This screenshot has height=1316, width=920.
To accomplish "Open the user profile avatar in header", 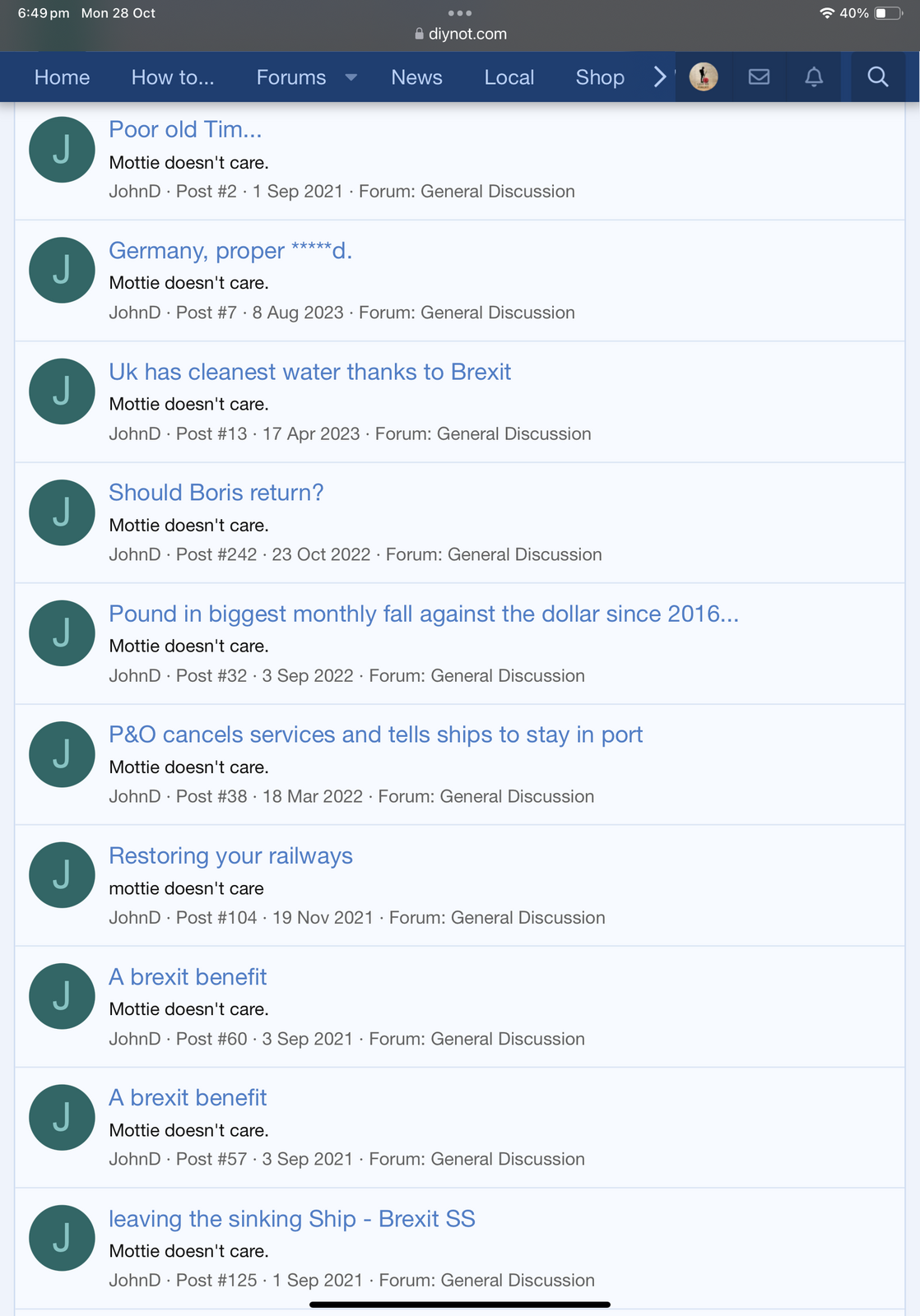I will [703, 77].
